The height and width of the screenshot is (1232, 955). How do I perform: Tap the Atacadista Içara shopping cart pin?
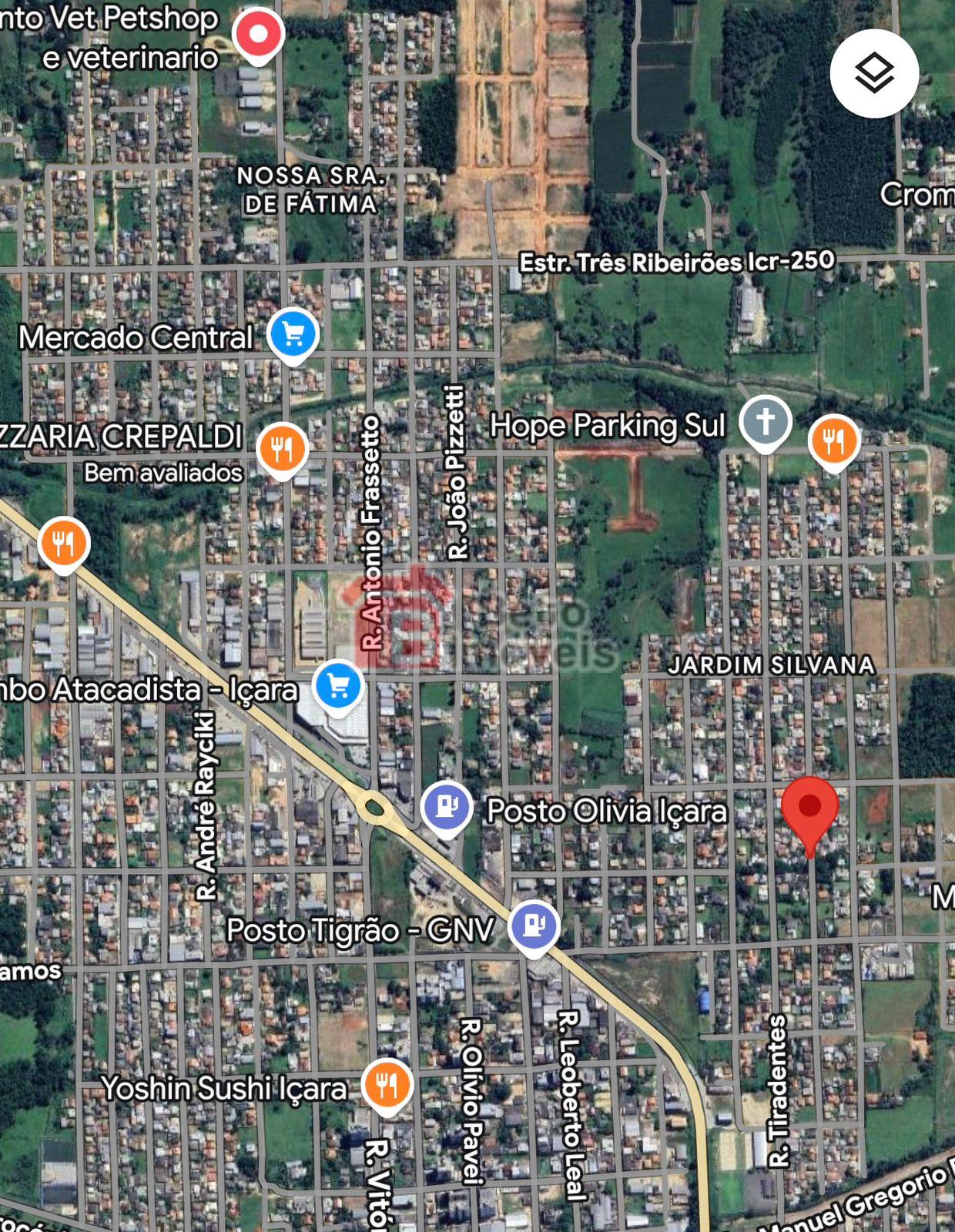coord(338,686)
